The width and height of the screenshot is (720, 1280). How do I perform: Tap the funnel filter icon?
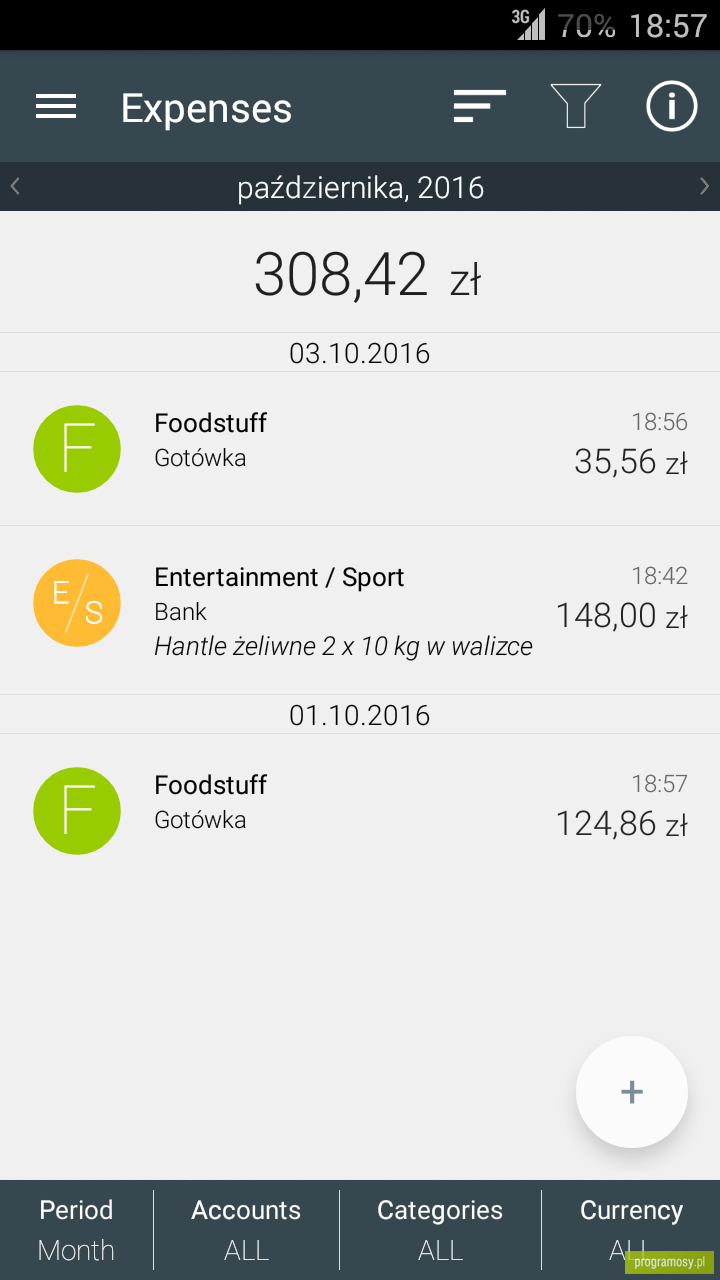tap(576, 106)
